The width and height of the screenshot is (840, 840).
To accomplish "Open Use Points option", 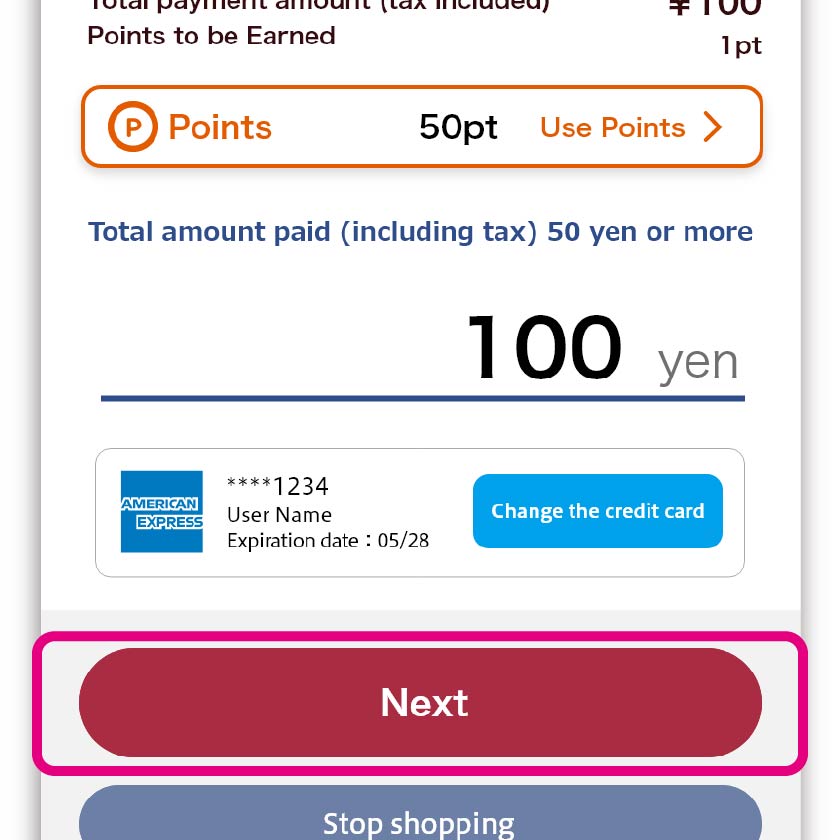I will (x=630, y=127).
